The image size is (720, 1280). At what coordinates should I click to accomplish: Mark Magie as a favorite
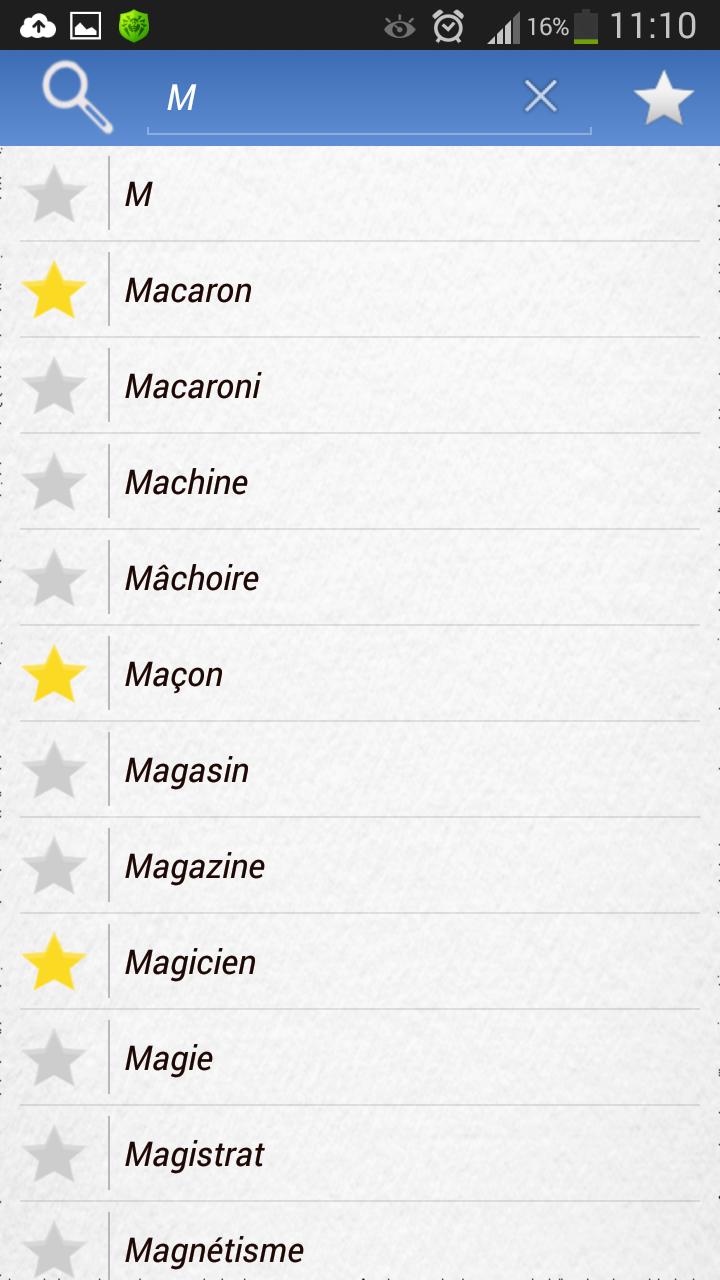[x=54, y=1059]
